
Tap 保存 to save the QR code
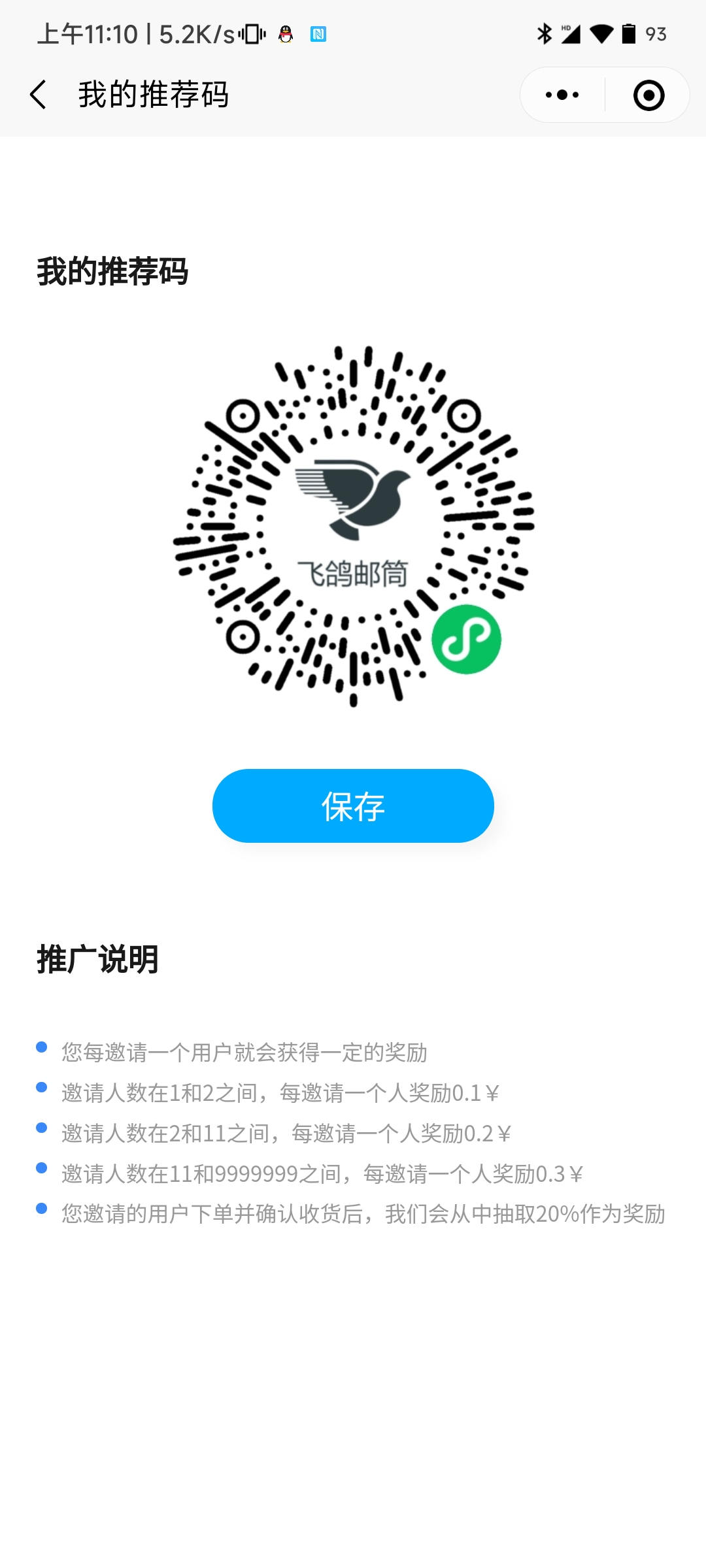point(353,806)
